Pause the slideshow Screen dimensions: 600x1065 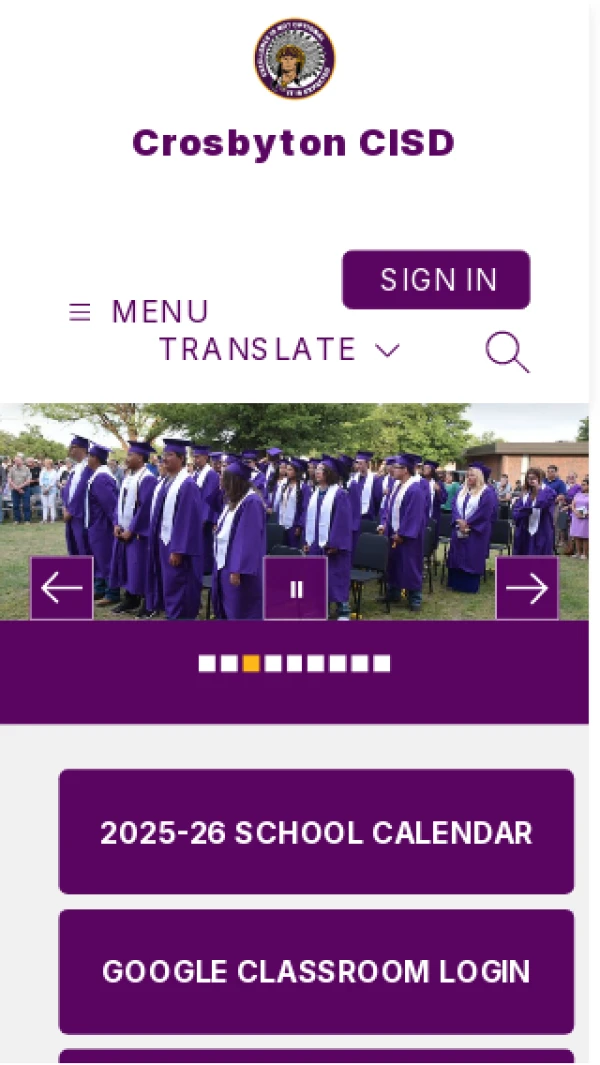[x=295, y=589]
